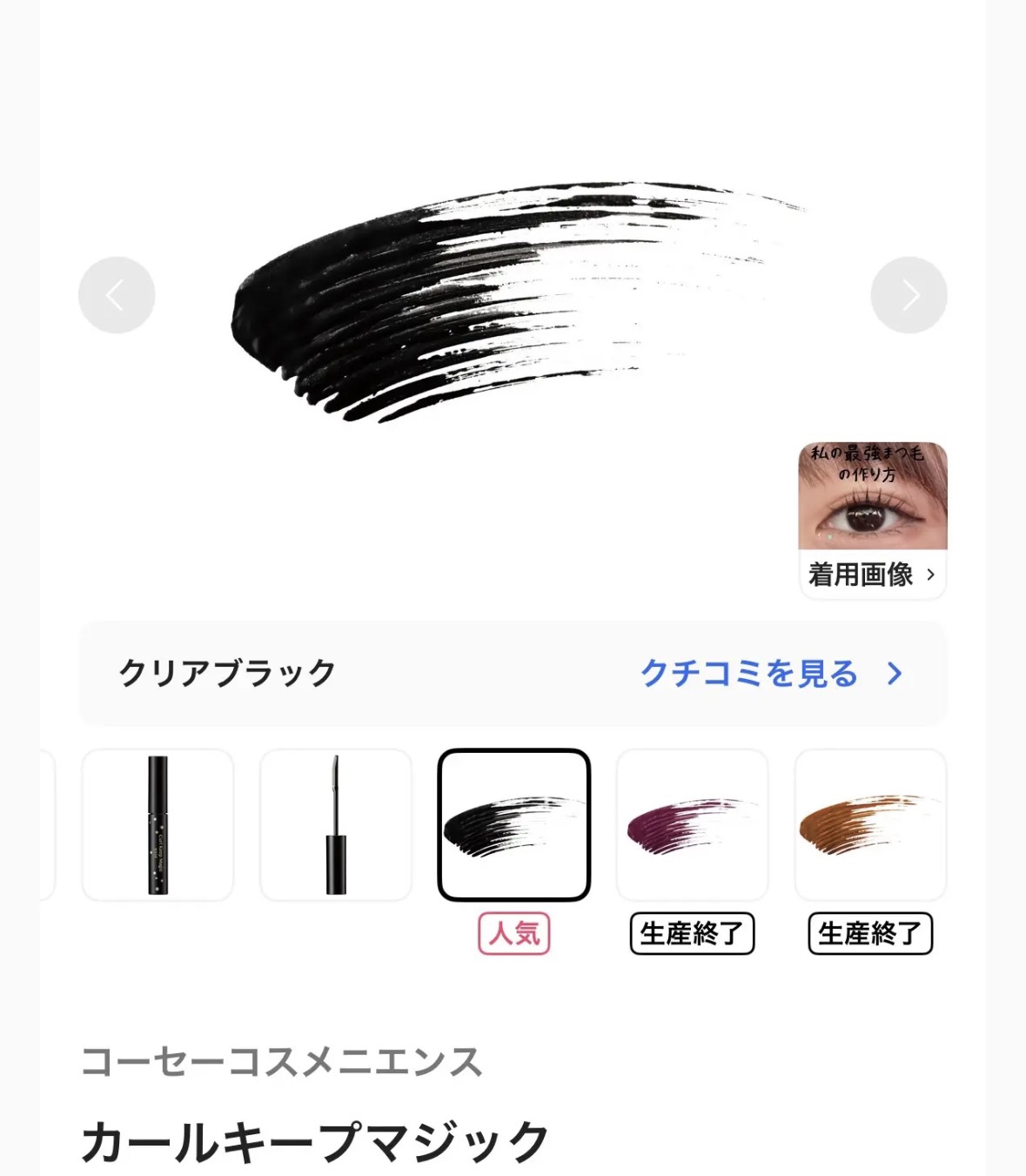Viewport: 1026px width, 1176px height.
Task: Open the 着用画像 wearing-images card
Action: tap(873, 521)
